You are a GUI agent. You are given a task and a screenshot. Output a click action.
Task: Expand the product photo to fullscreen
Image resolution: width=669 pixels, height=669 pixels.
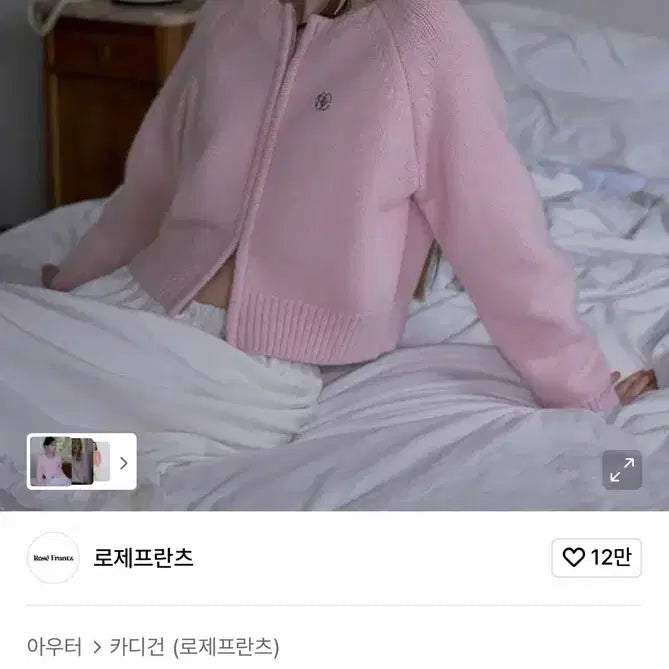coord(622,470)
